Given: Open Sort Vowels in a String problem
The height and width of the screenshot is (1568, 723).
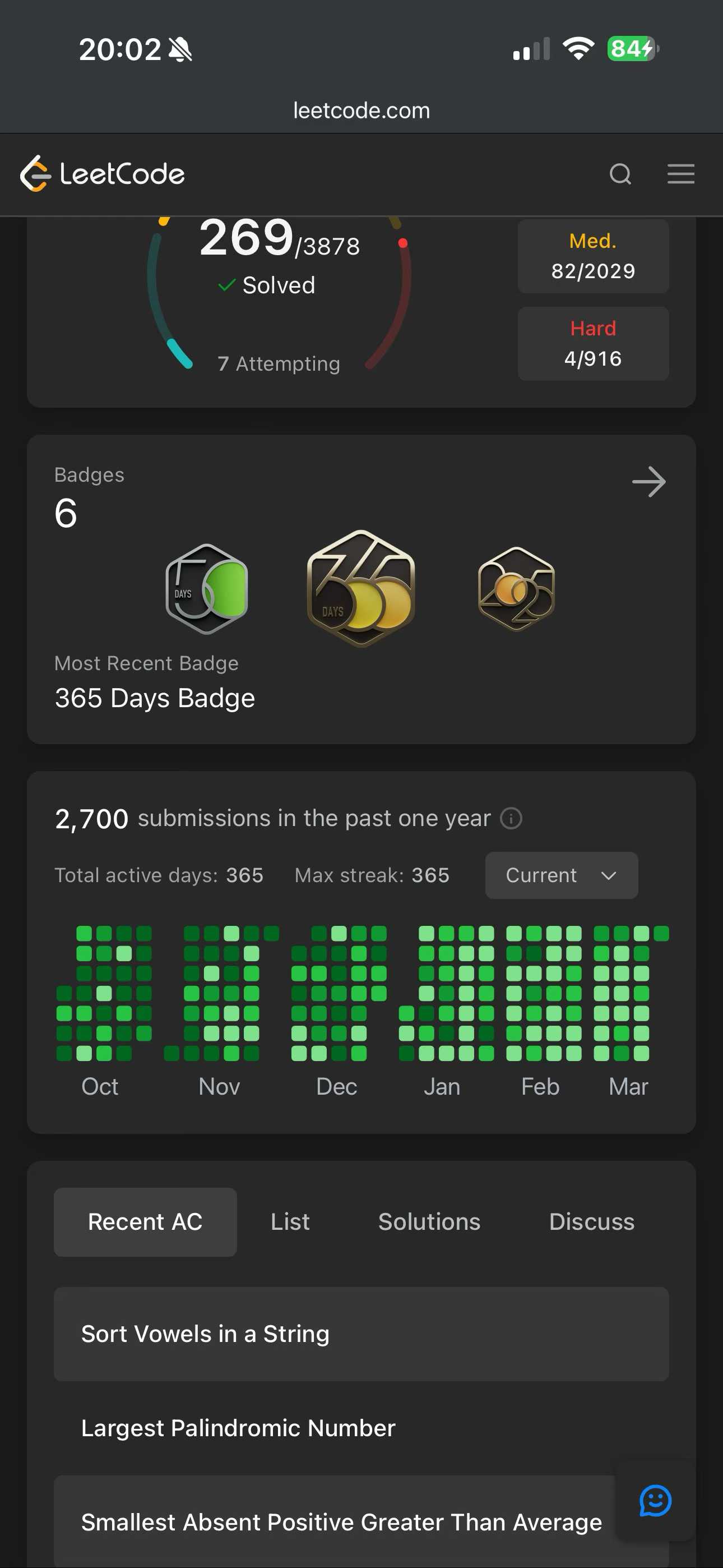Looking at the screenshot, I should [x=361, y=1334].
